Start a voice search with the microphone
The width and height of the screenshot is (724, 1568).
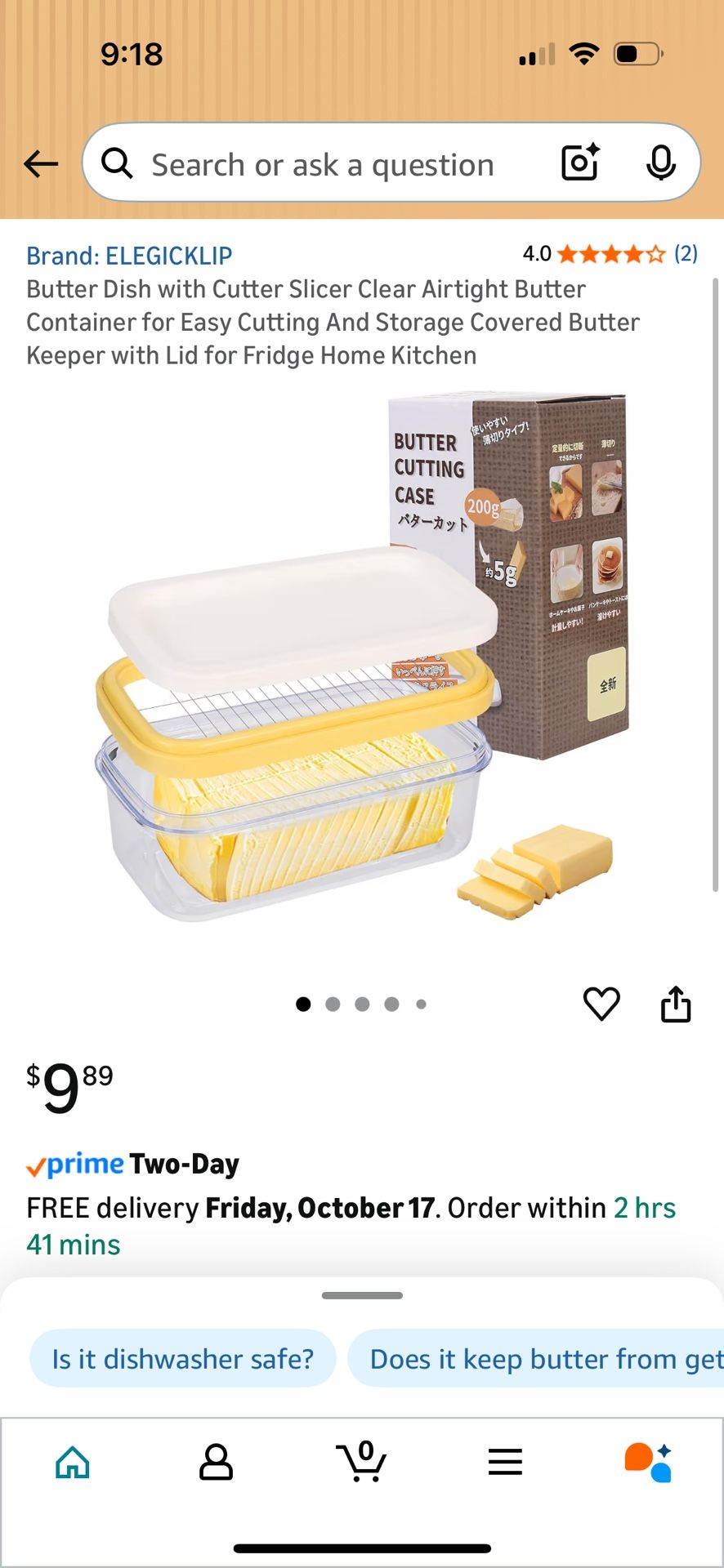[x=662, y=163]
